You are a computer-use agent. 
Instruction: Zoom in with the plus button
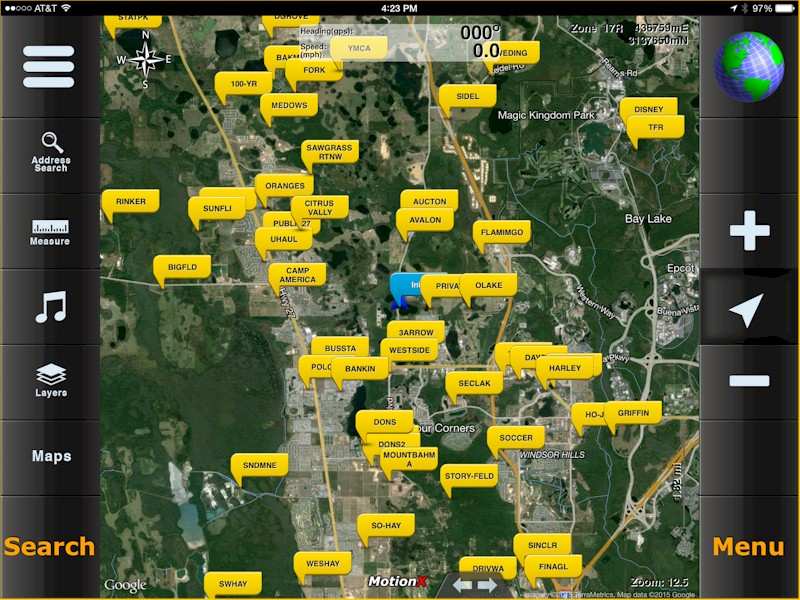pos(749,232)
